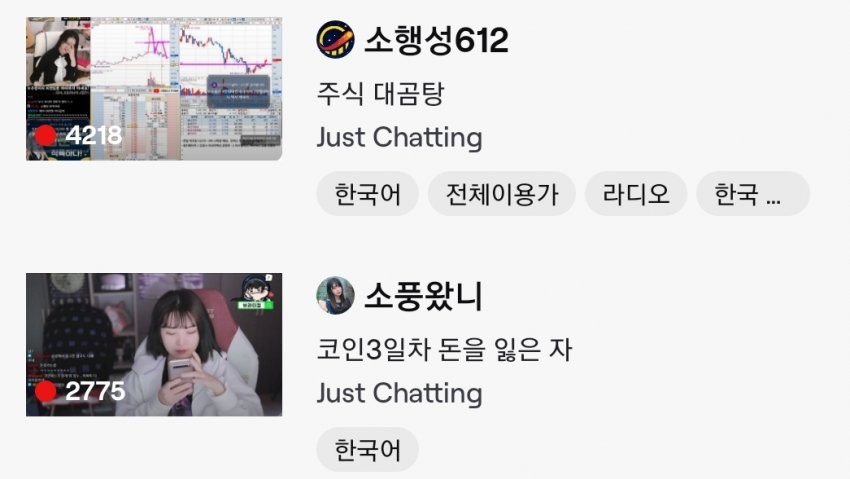View the 소풍왔니 channel name

tap(423, 296)
